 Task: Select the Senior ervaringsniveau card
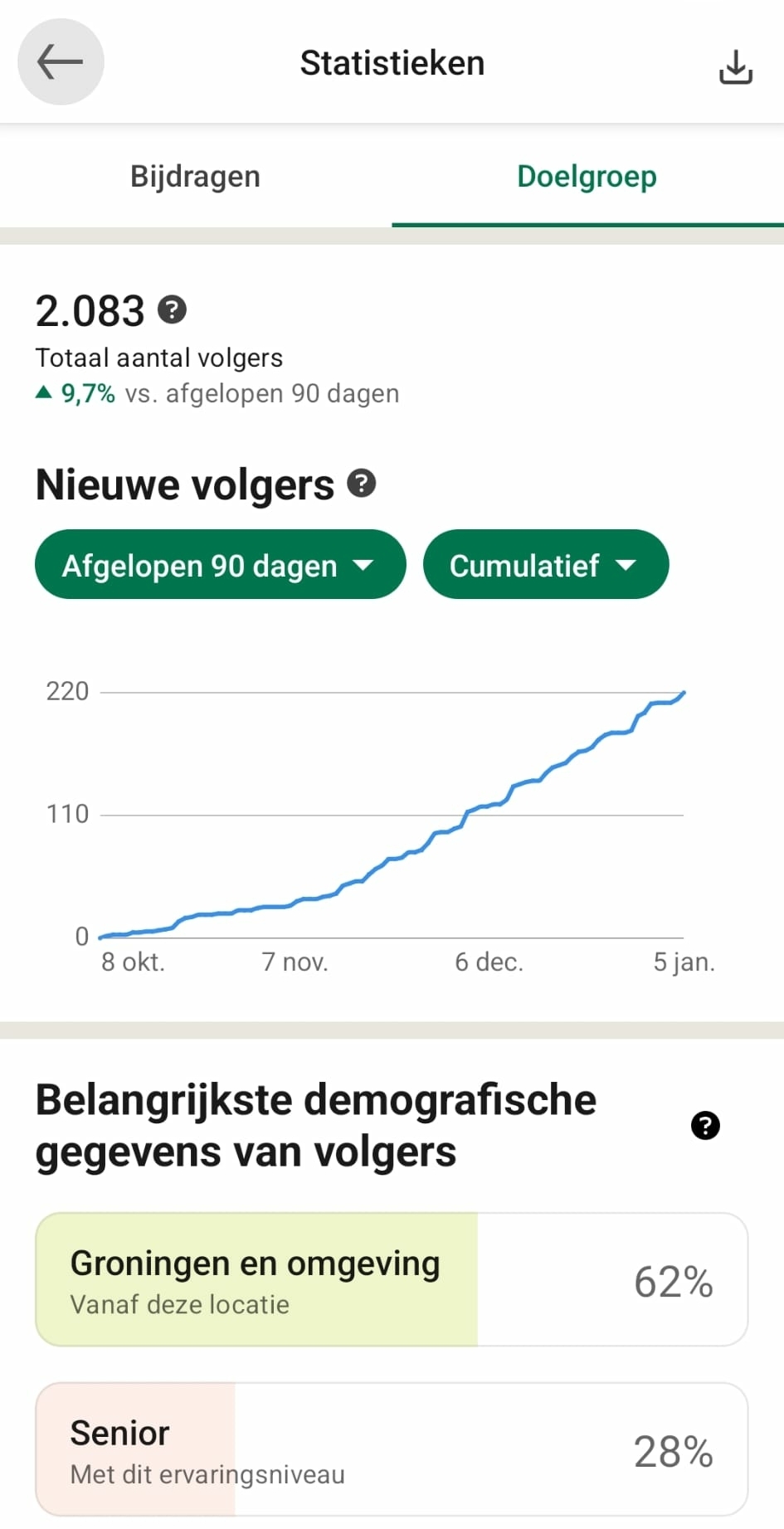392,1450
